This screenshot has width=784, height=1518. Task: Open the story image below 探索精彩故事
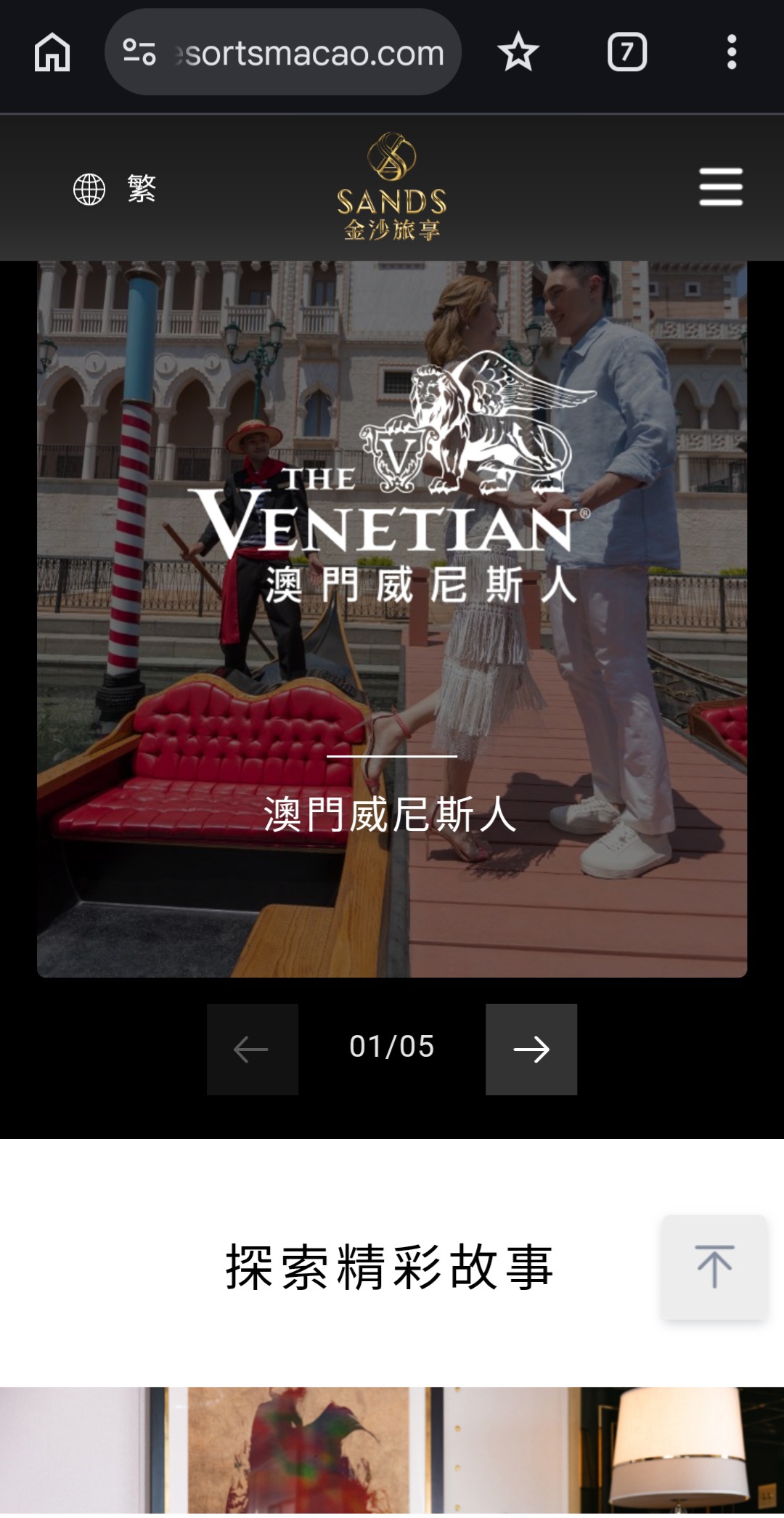pos(392,1452)
